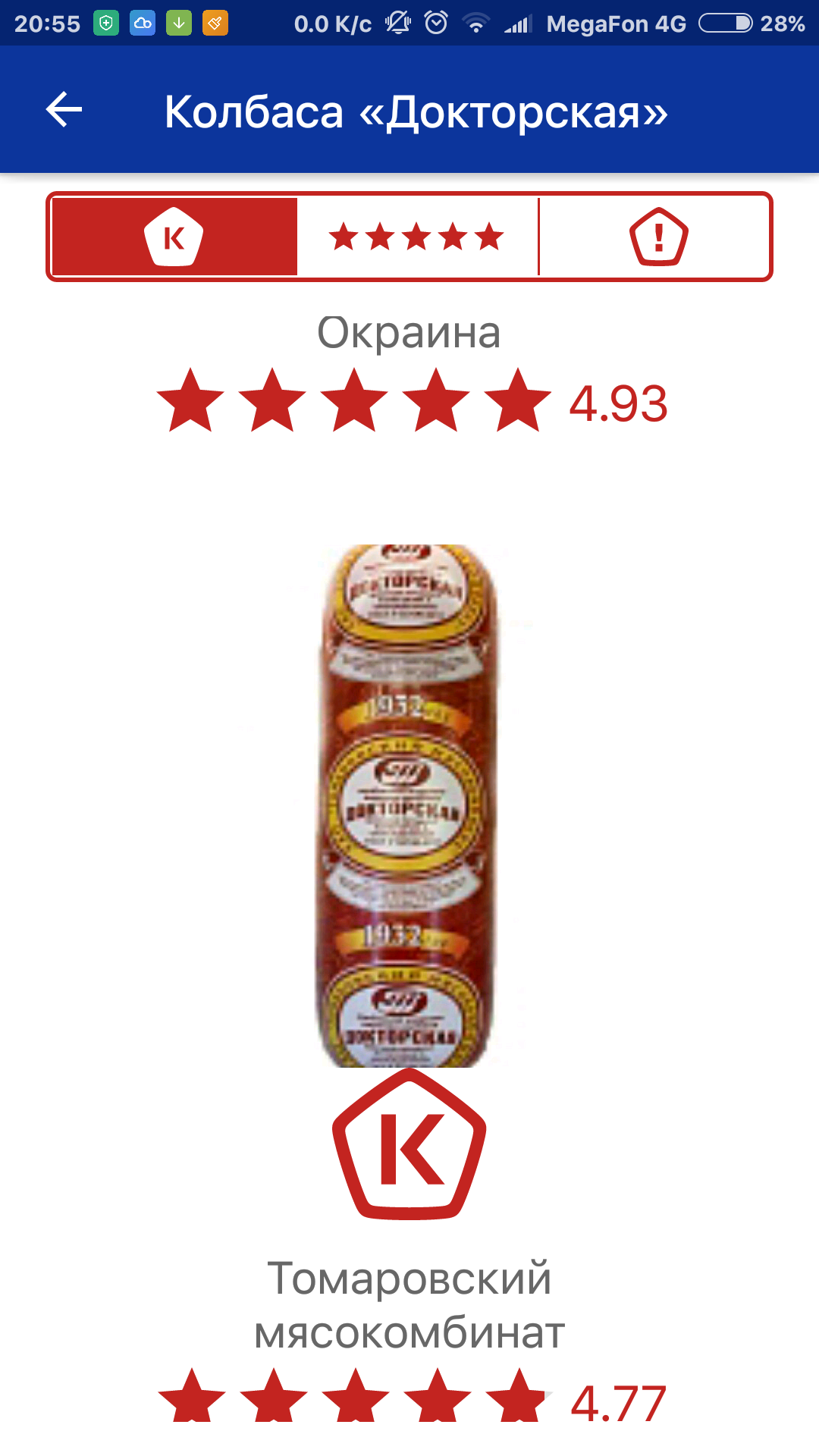The image size is (819, 1456).
Task: Select the quality mark K tab
Action: point(174,237)
